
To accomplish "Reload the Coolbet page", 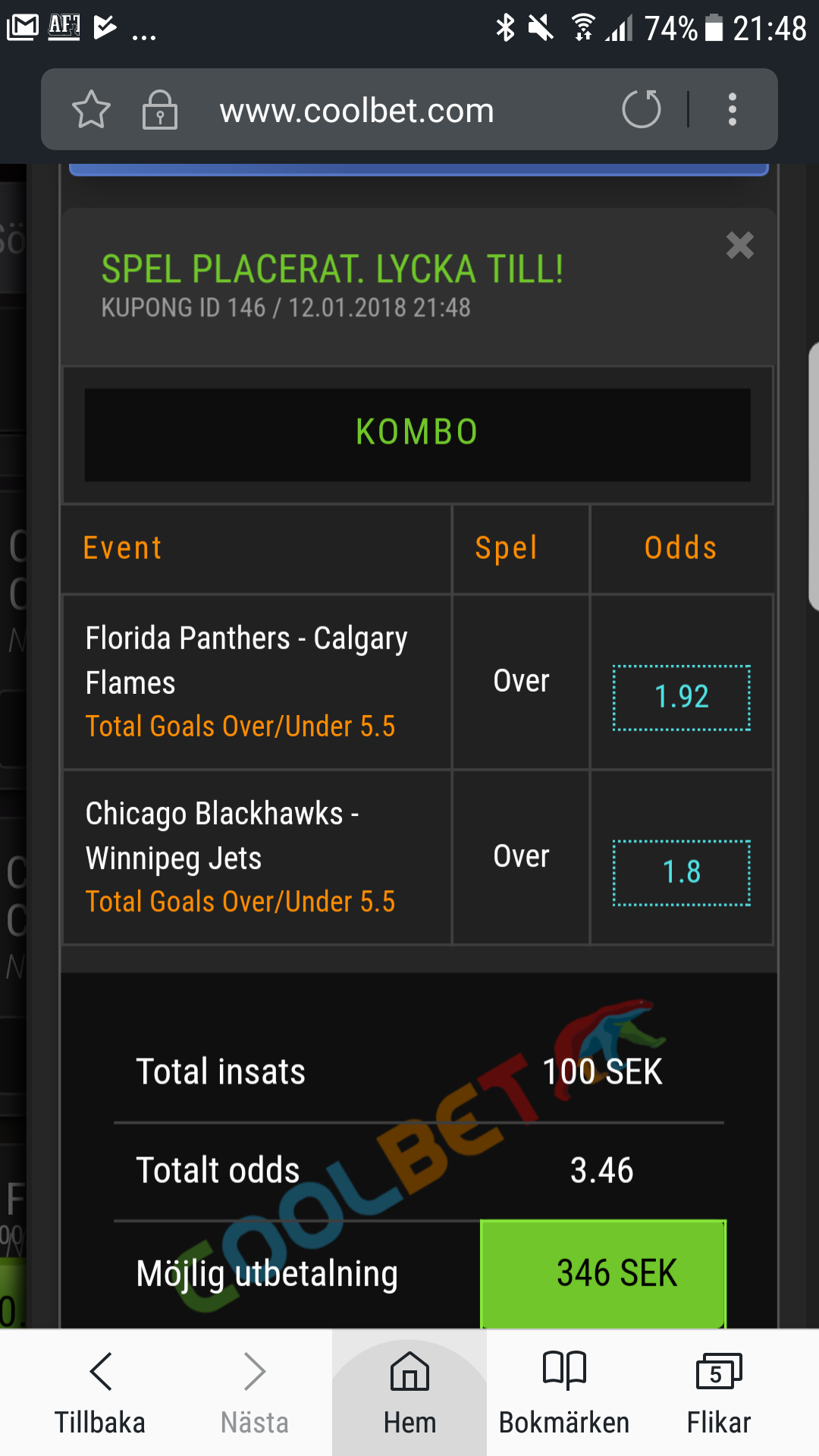I will [x=642, y=109].
